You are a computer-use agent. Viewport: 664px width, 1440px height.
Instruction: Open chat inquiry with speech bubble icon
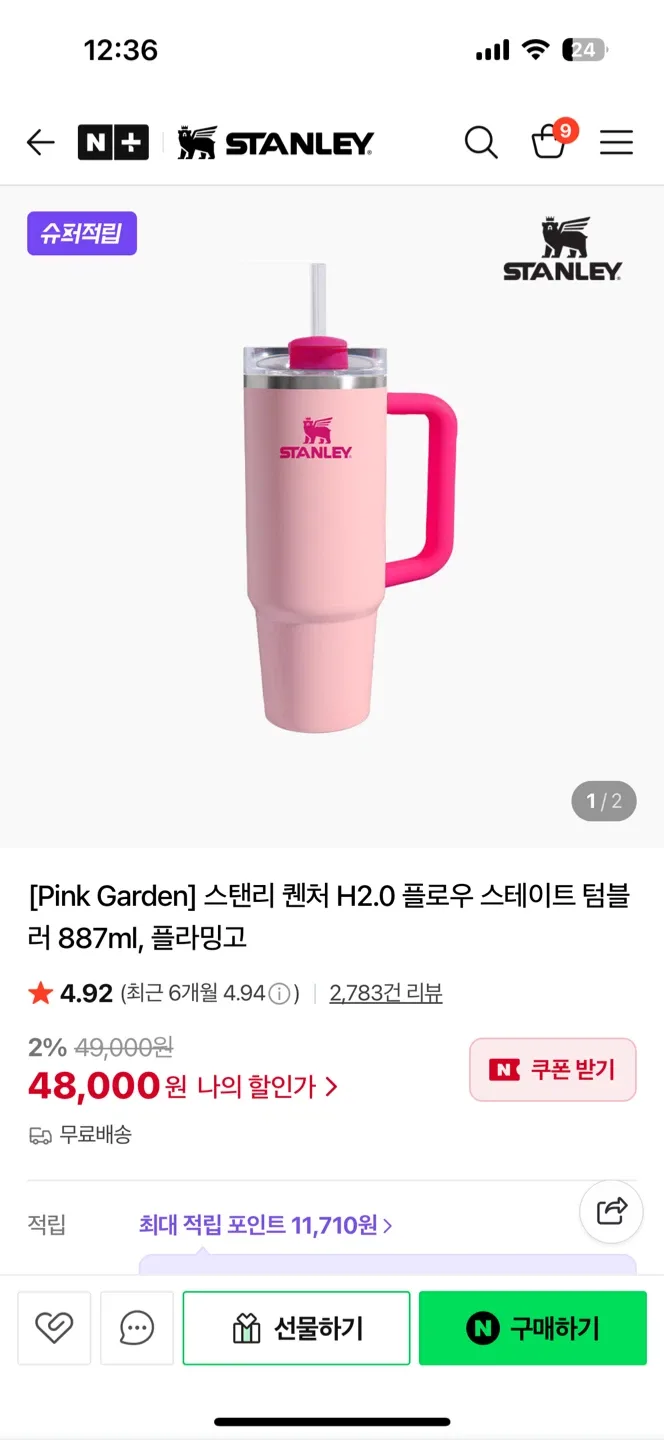[137, 1328]
